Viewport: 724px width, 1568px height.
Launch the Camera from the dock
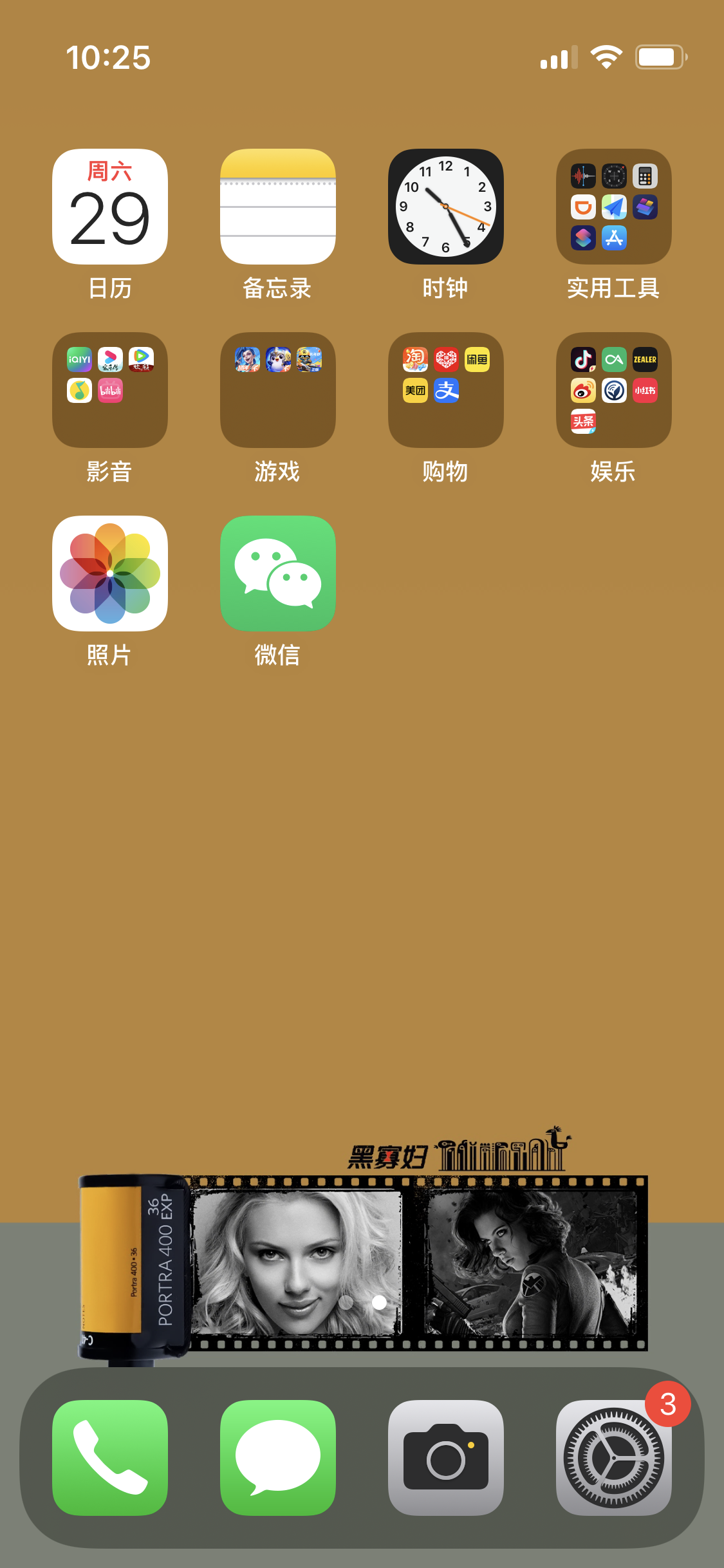(x=446, y=1457)
